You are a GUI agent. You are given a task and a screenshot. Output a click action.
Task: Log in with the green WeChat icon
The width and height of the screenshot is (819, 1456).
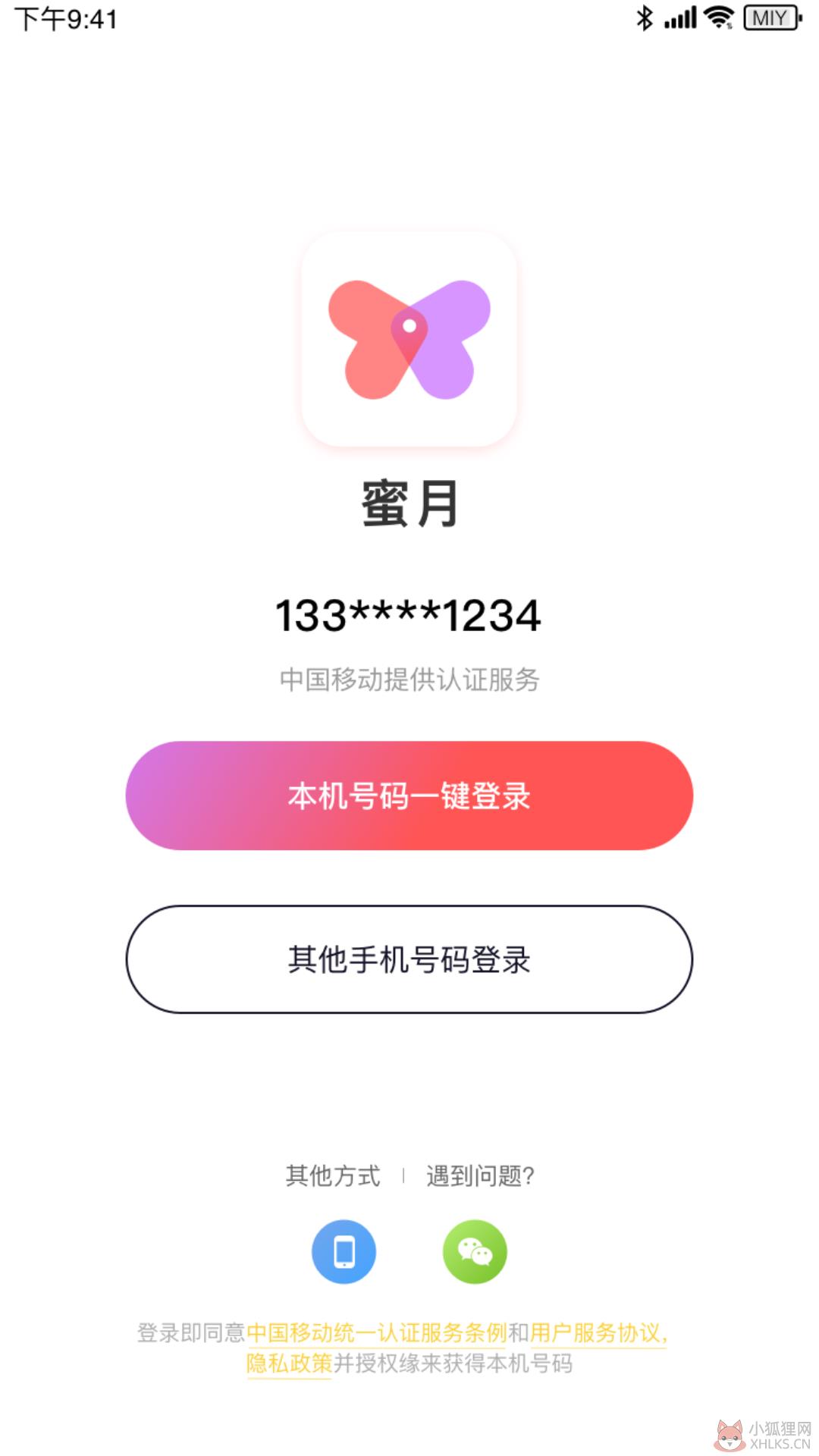(475, 1251)
